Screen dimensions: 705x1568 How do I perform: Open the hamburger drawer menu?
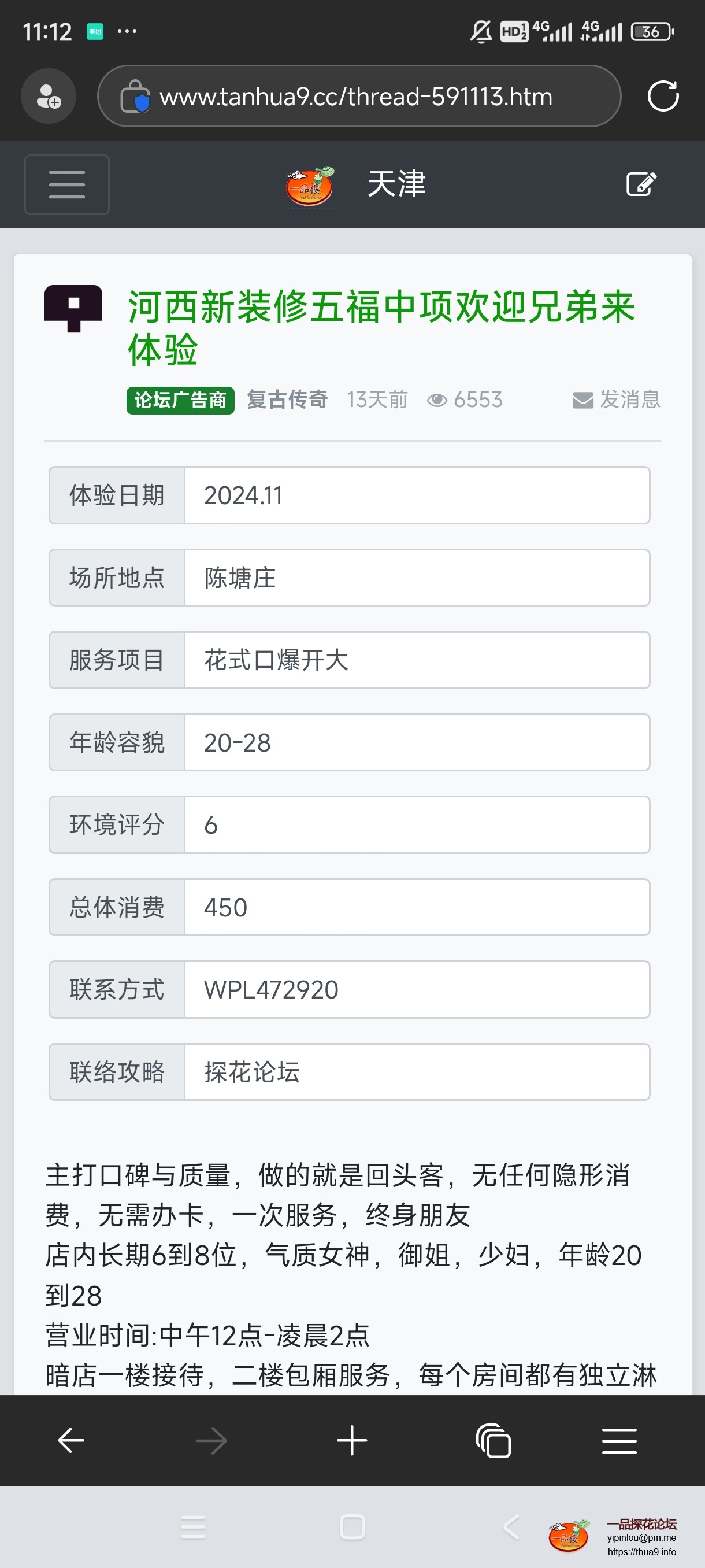click(66, 184)
